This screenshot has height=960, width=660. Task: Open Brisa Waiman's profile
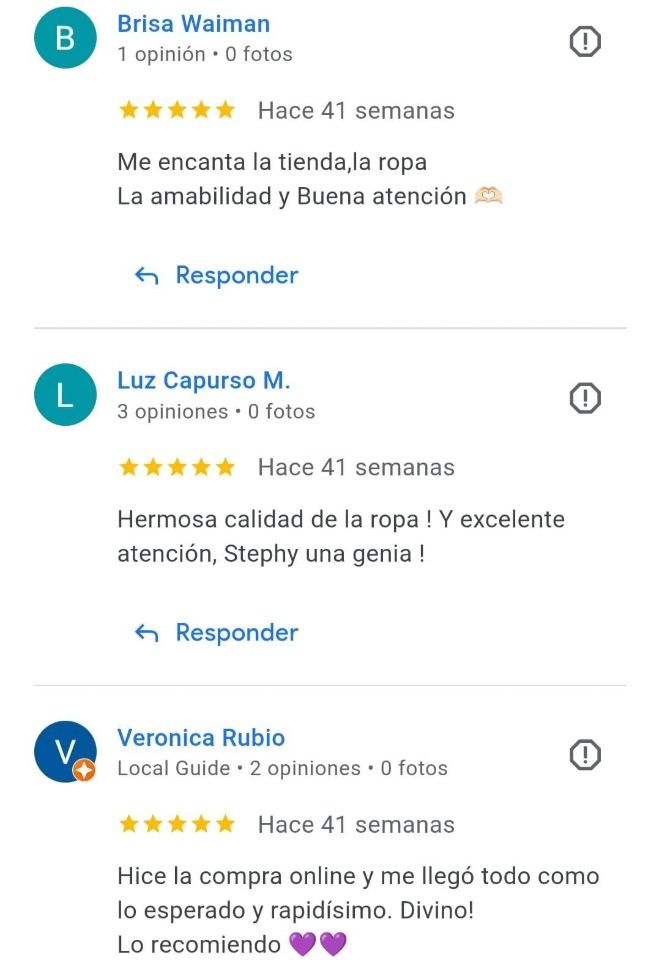pyautogui.click(x=193, y=24)
